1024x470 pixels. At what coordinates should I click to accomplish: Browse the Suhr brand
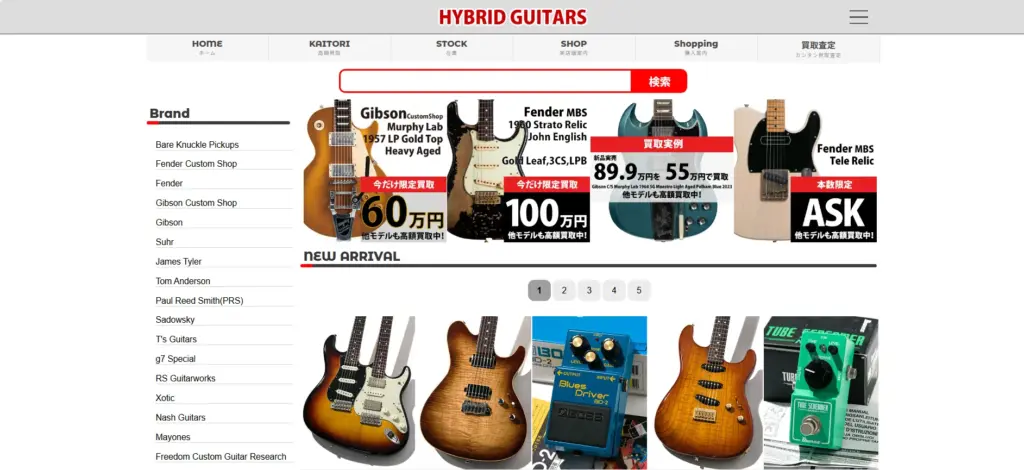165,242
